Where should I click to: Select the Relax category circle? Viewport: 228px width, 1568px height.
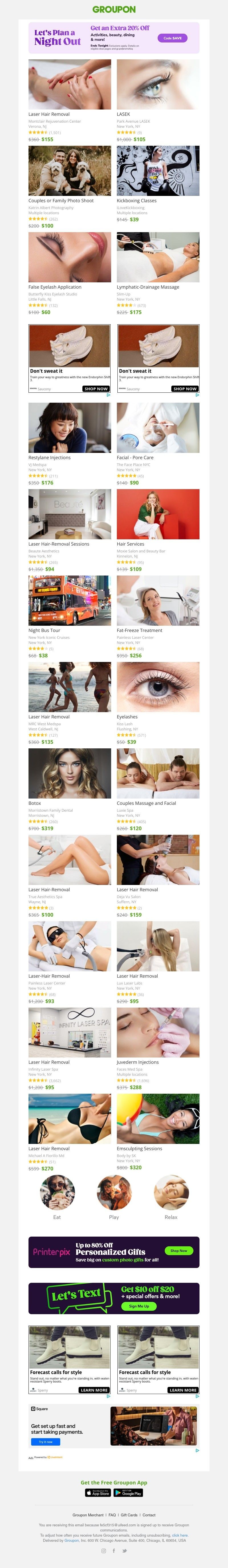[x=171, y=1192]
